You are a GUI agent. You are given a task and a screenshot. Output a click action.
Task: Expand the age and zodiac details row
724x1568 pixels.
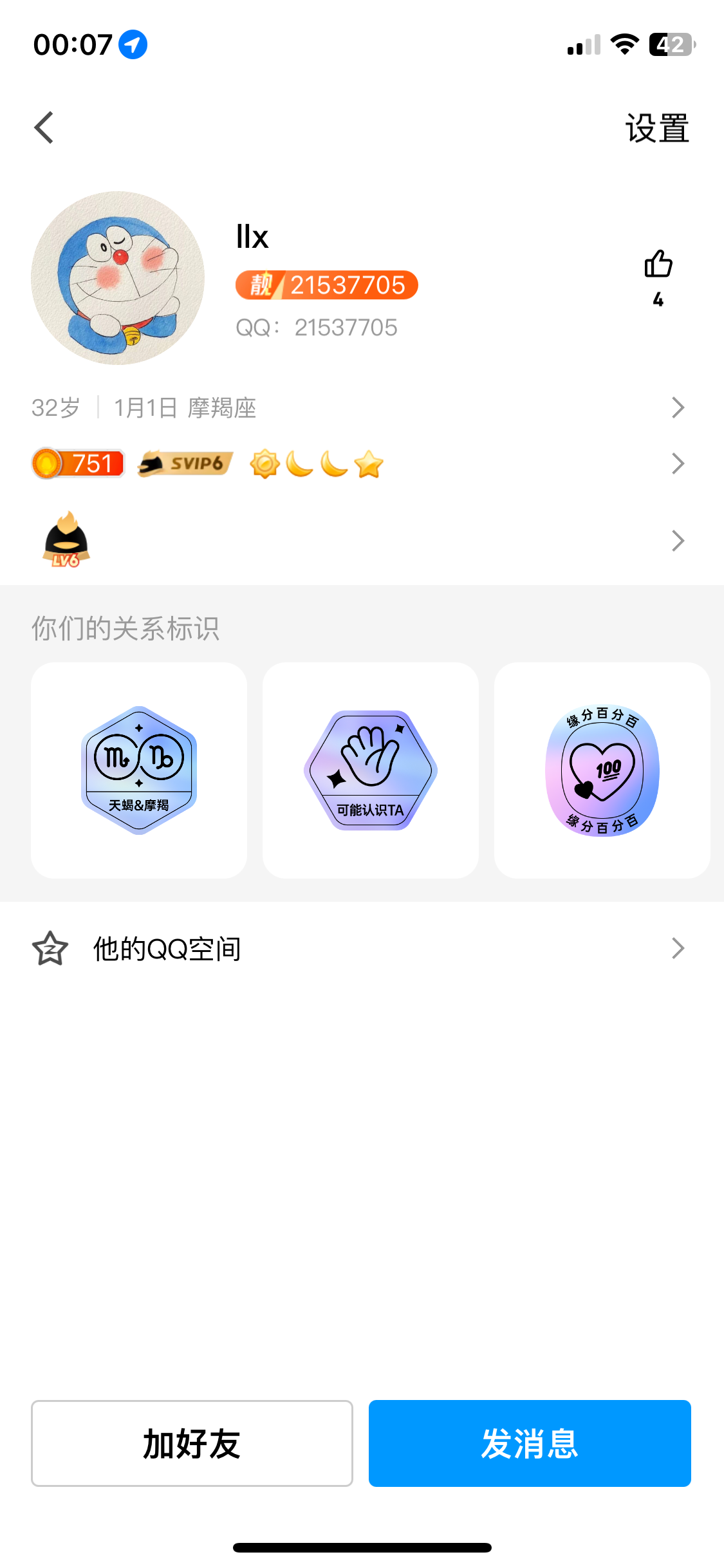pos(677,407)
